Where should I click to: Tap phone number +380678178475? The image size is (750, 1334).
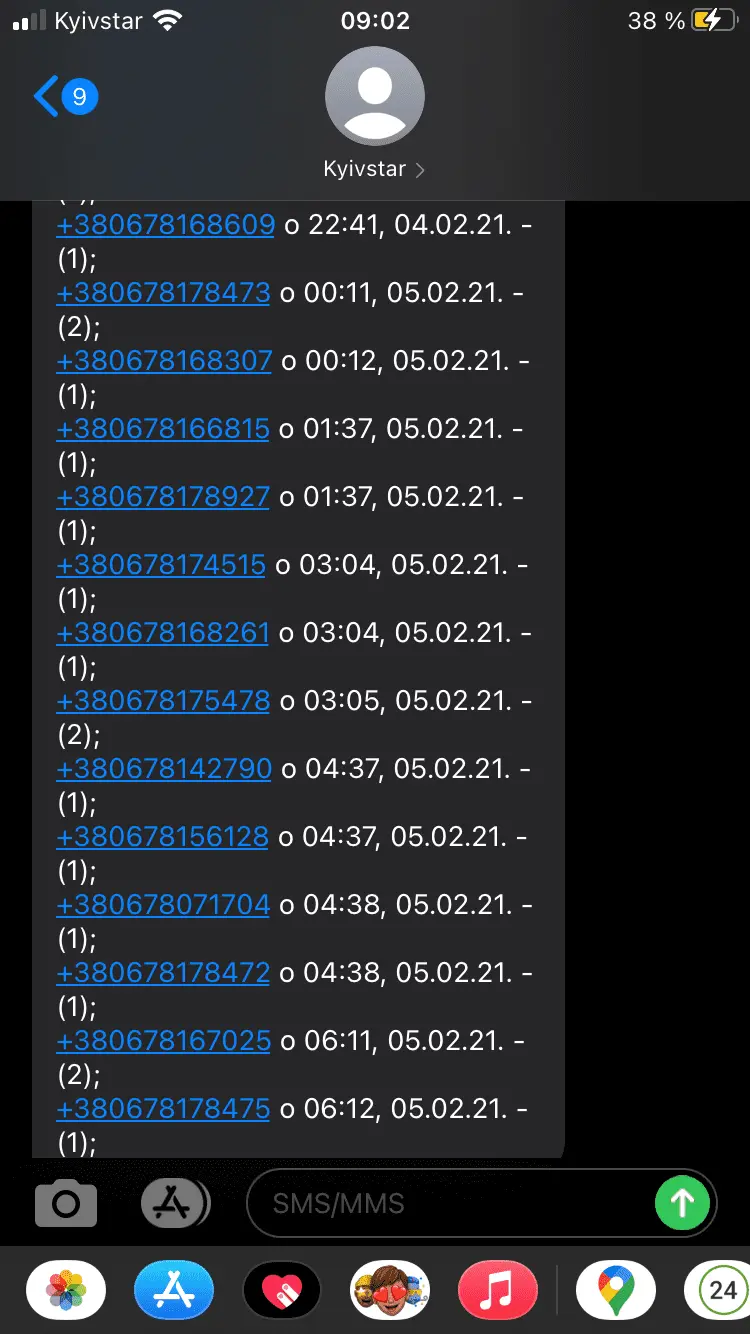tap(163, 1109)
